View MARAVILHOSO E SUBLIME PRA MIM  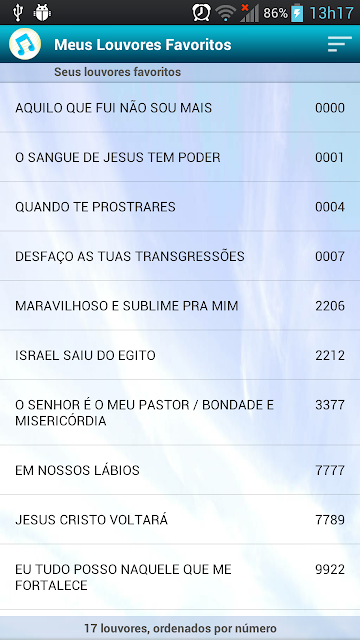point(180,305)
